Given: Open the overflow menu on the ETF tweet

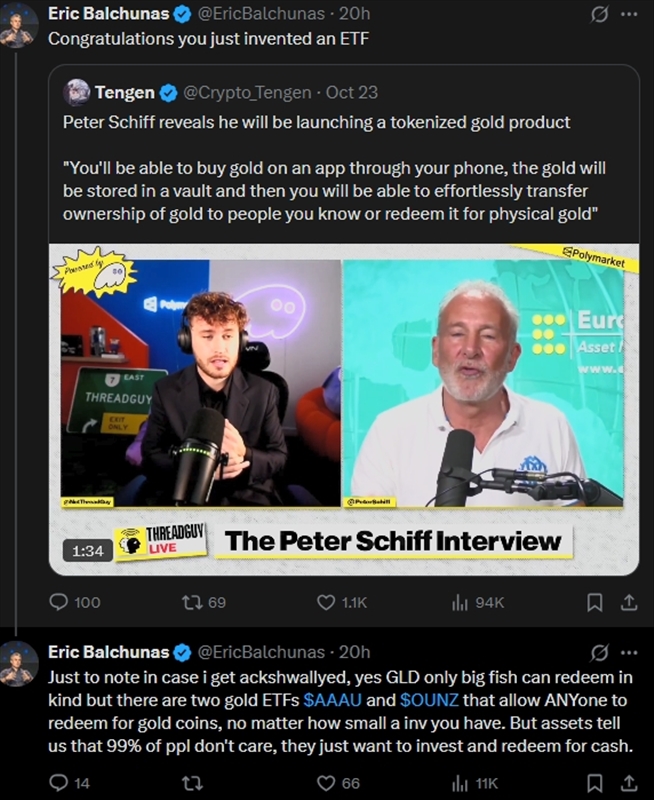Looking at the screenshot, I should 628,16.
